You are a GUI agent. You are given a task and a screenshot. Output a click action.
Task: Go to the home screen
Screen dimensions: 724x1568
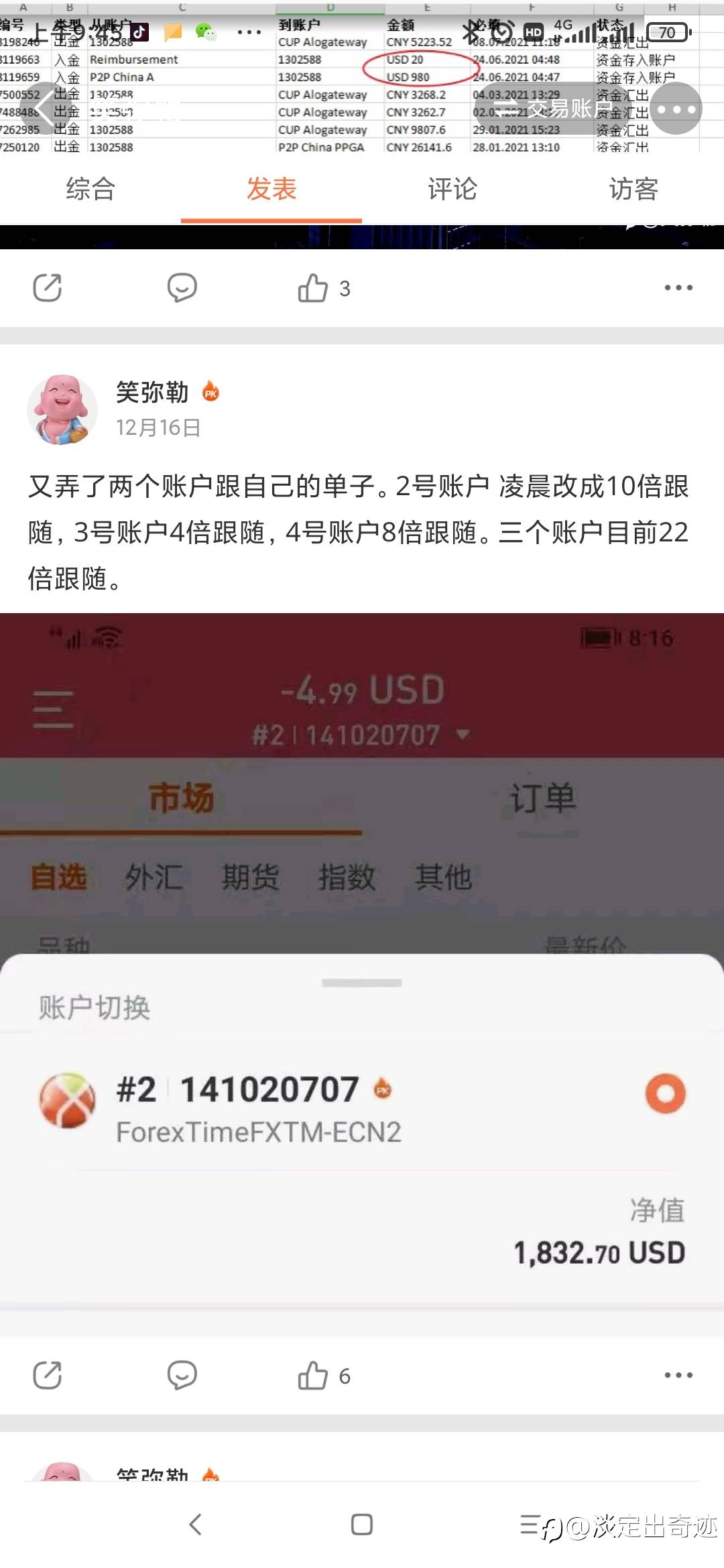[362, 1524]
